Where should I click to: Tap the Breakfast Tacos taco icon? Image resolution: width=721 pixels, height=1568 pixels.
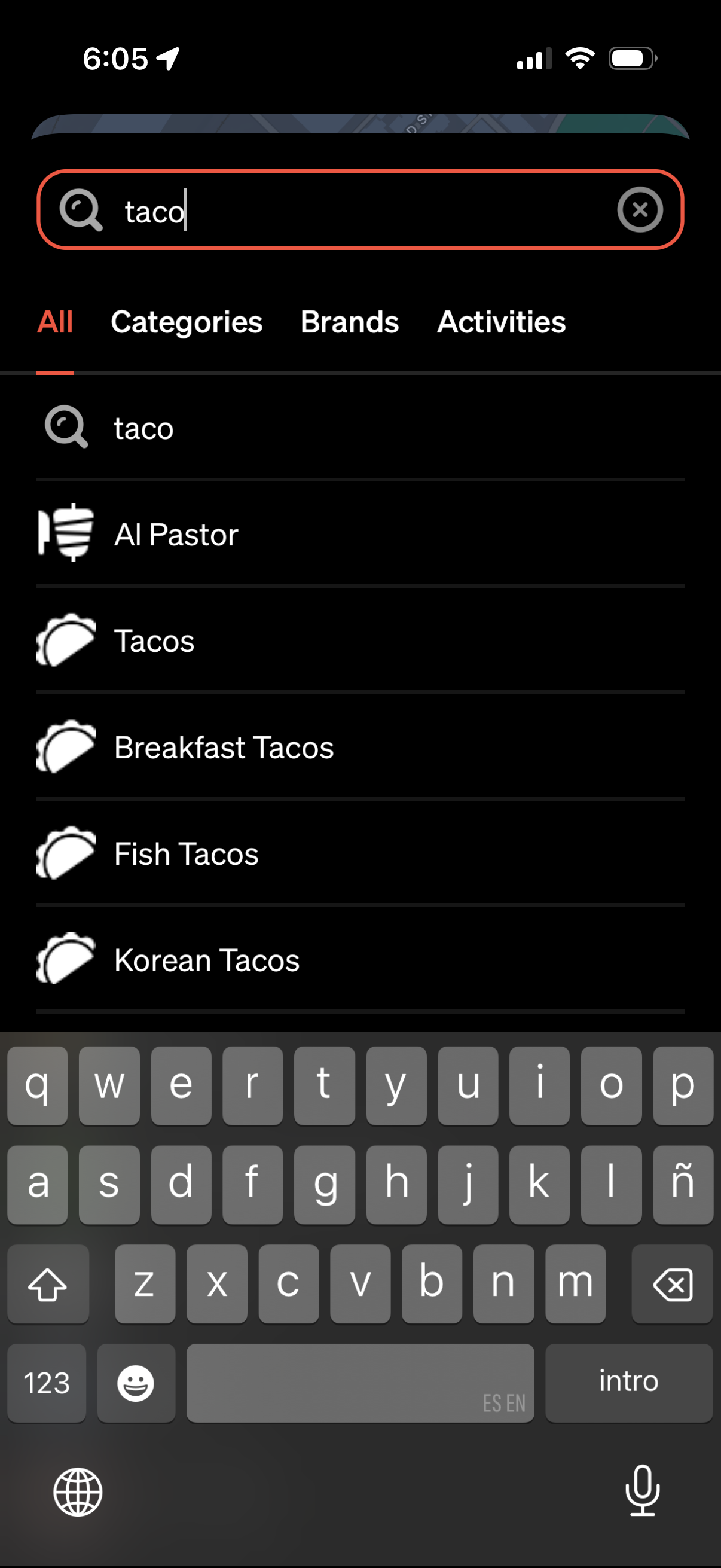pos(65,747)
